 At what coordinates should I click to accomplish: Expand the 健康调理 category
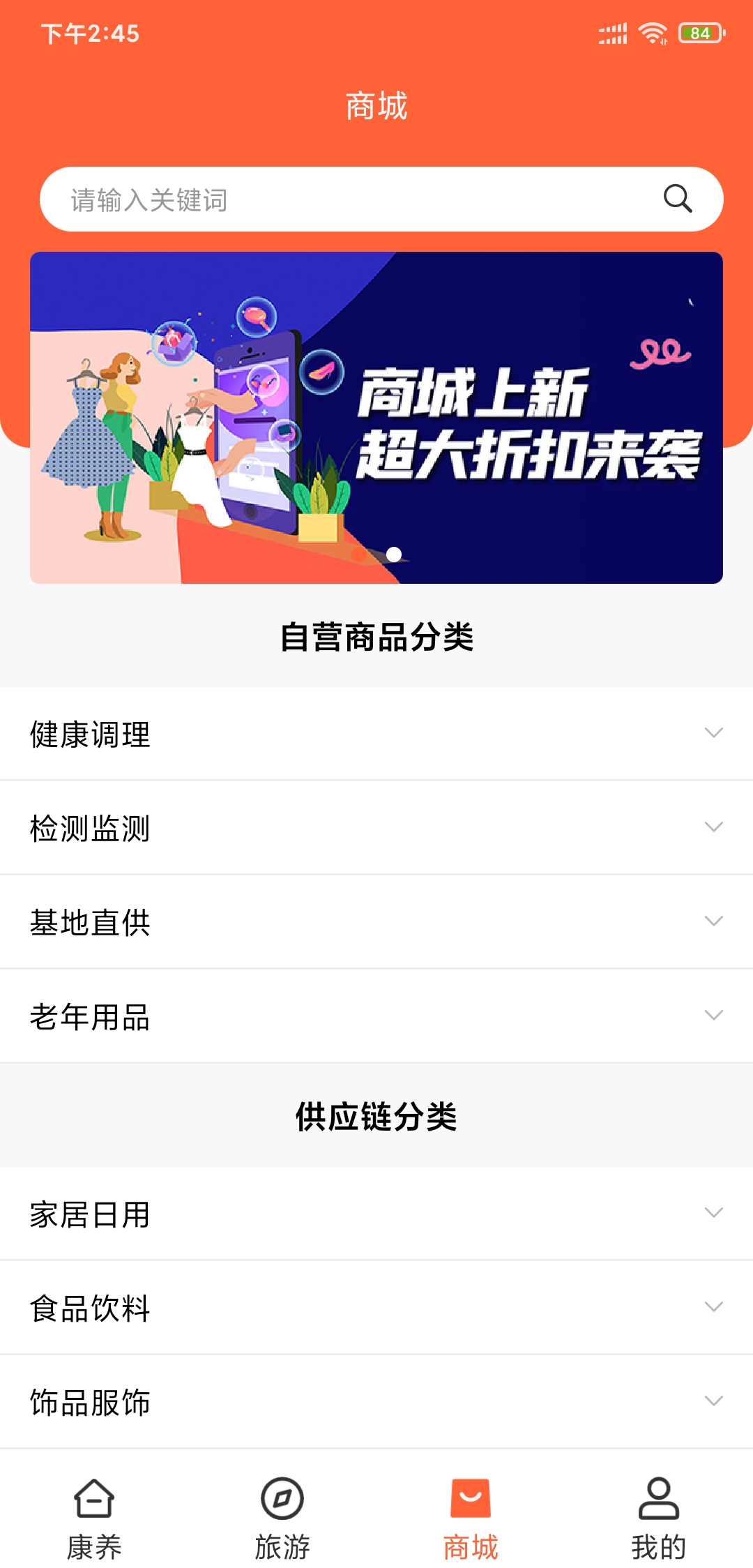[376, 734]
